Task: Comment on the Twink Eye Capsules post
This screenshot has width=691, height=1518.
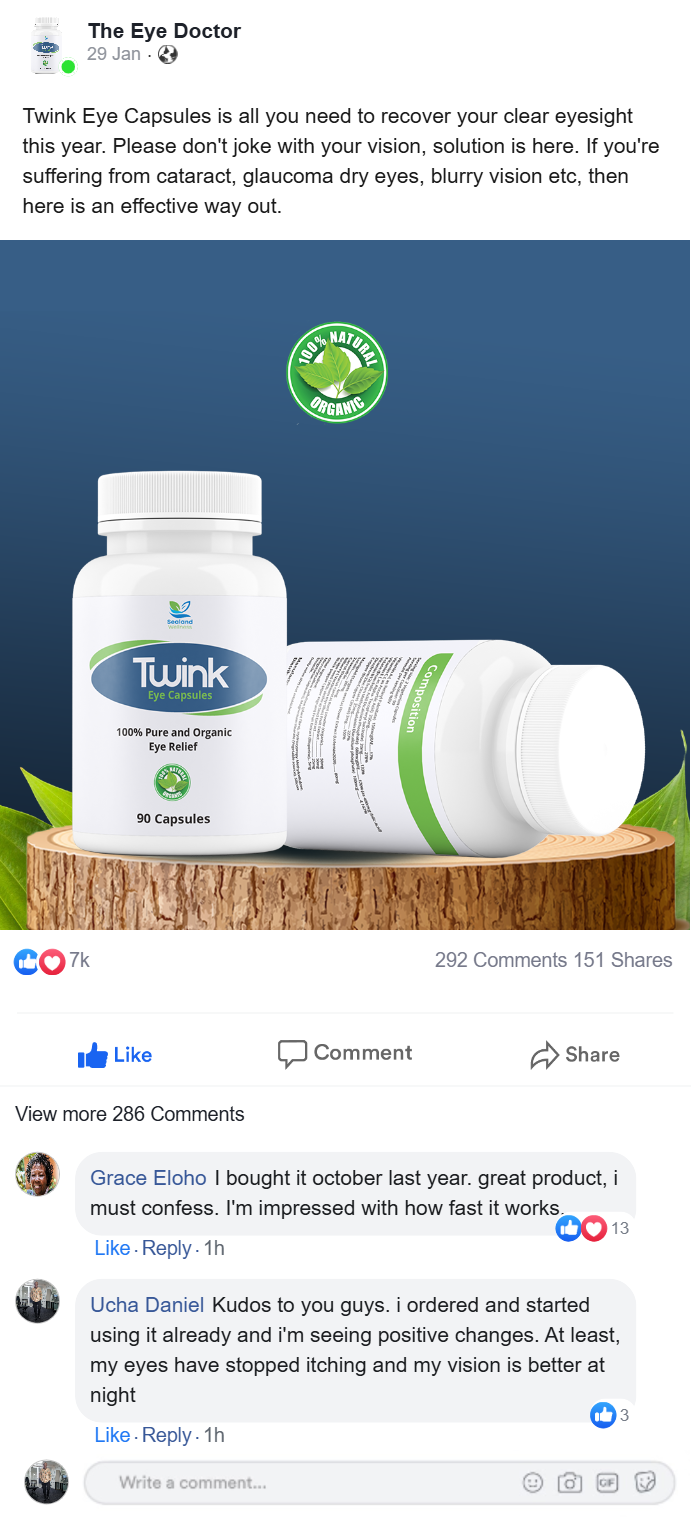Action: coord(345,1053)
